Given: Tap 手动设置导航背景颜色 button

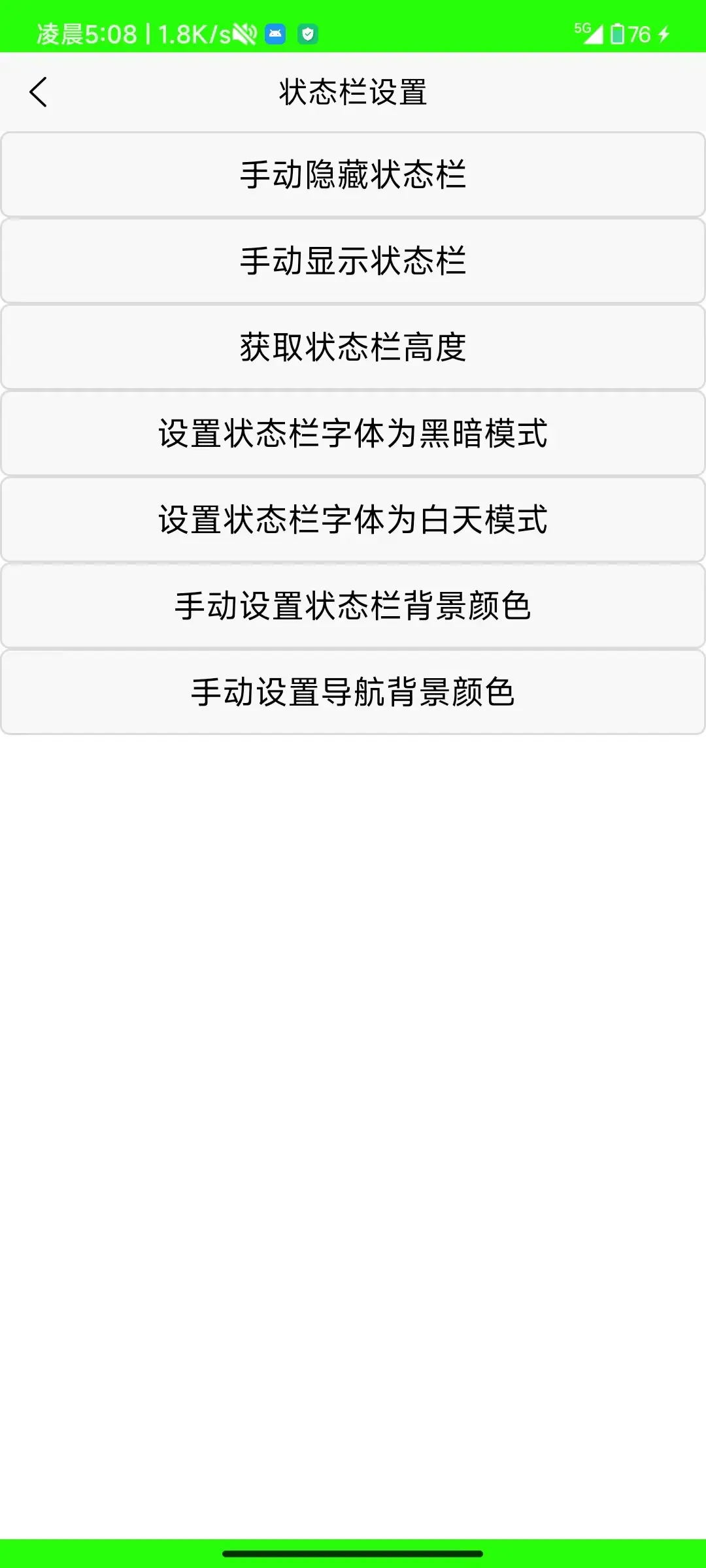Looking at the screenshot, I should [x=353, y=692].
